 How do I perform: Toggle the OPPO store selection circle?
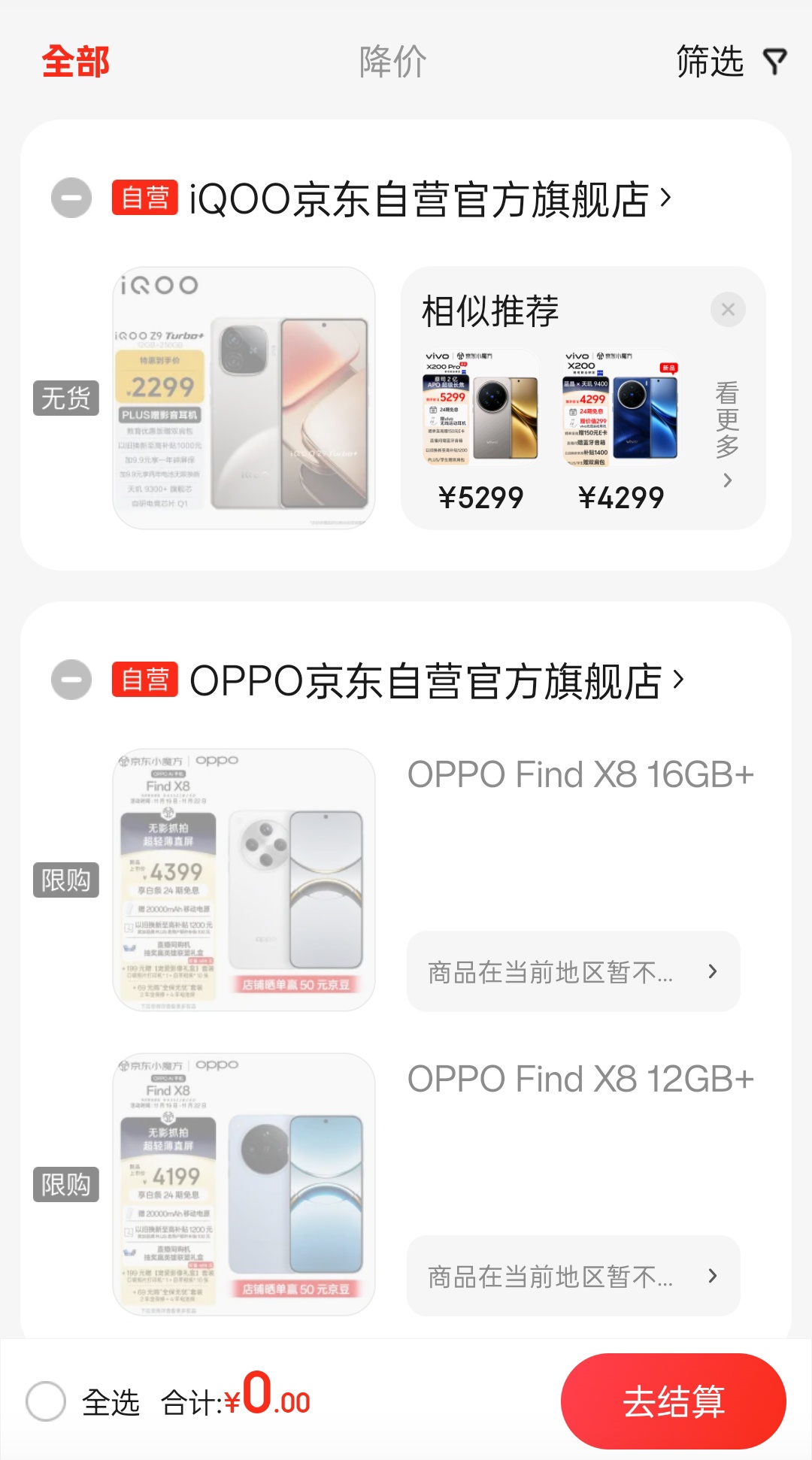[x=71, y=680]
